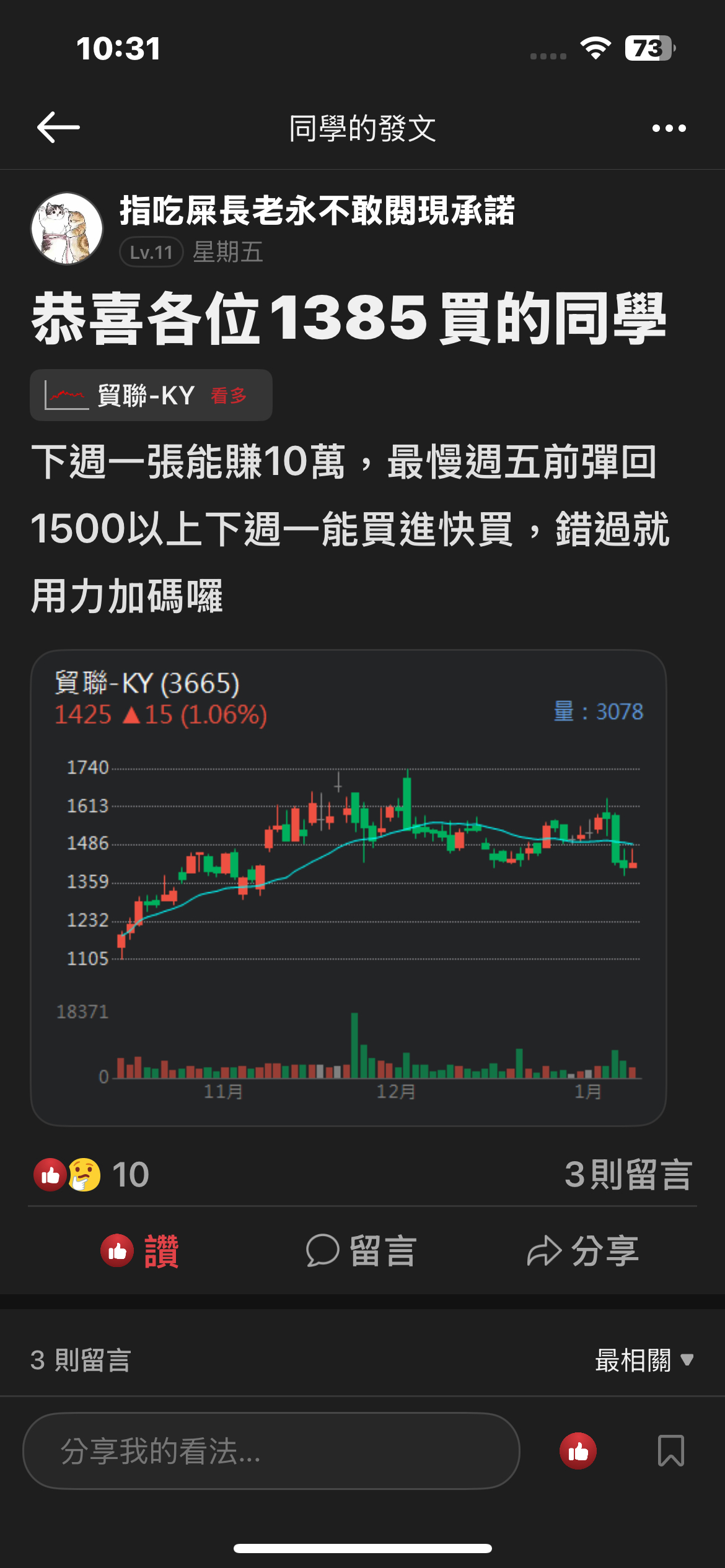The height and width of the screenshot is (1568, 725).
Task: Tap 留言 to comment on the post
Action: pos(361,1250)
